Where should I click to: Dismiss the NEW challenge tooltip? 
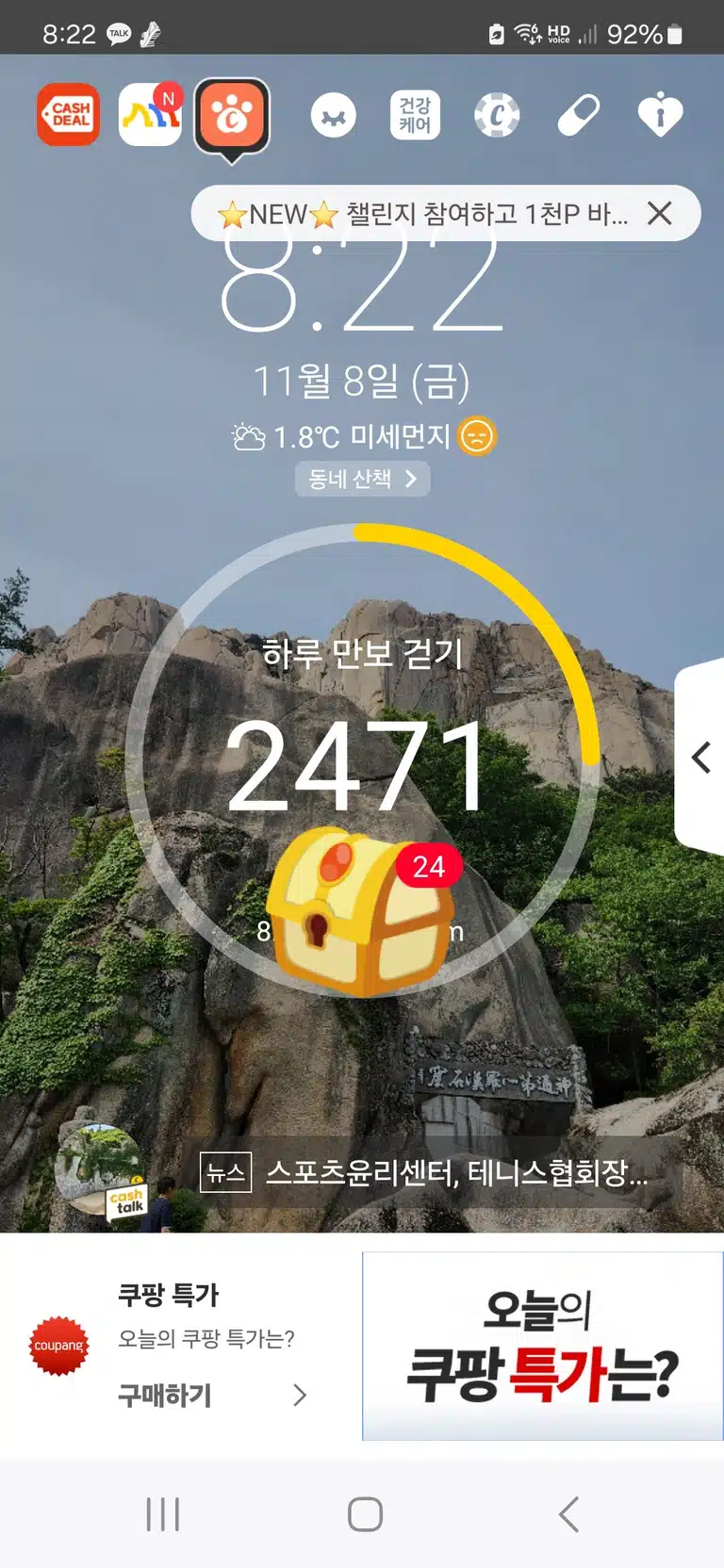click(x=660, y=214)
